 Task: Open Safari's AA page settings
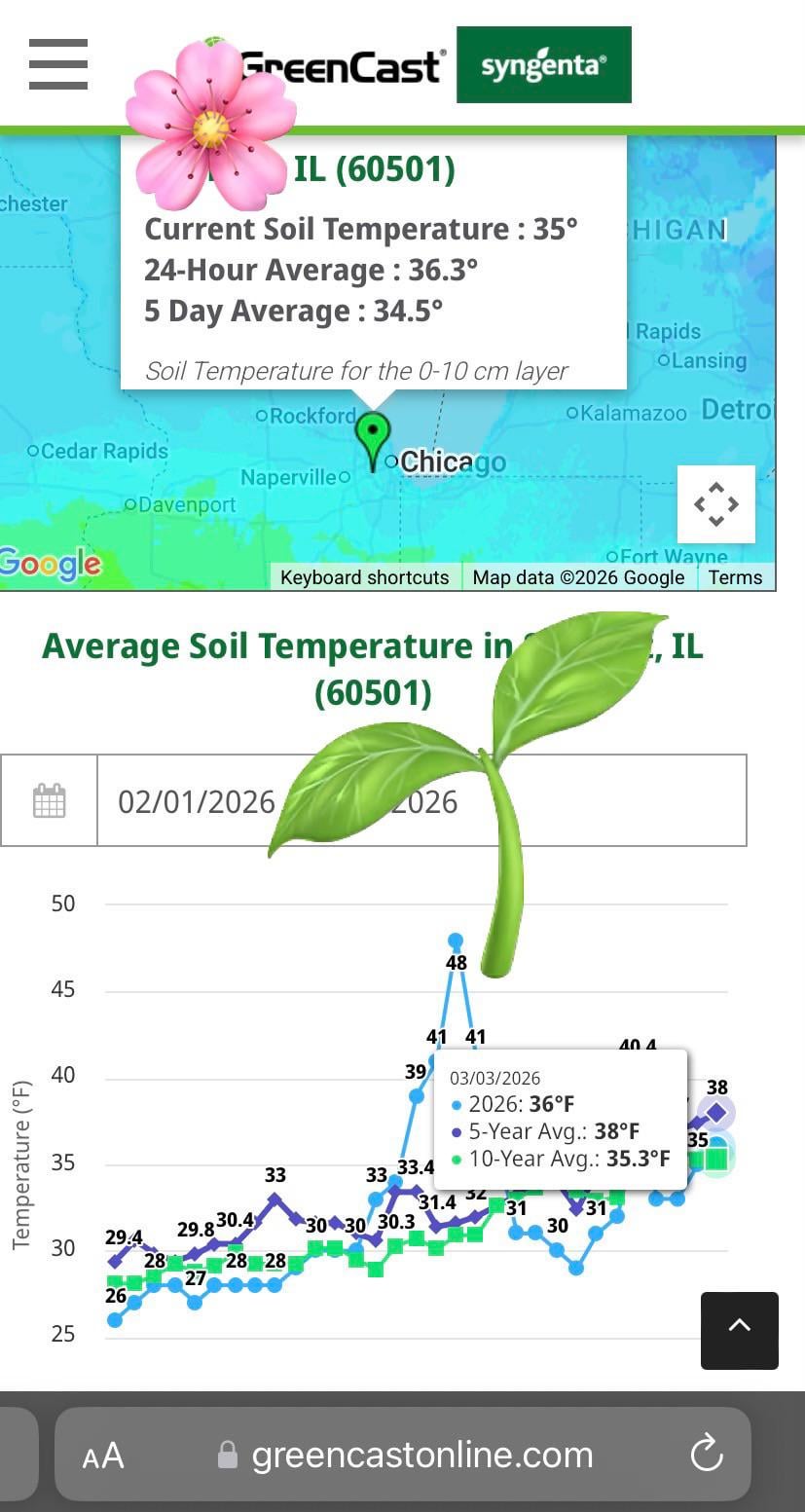tap(103, 1456)
